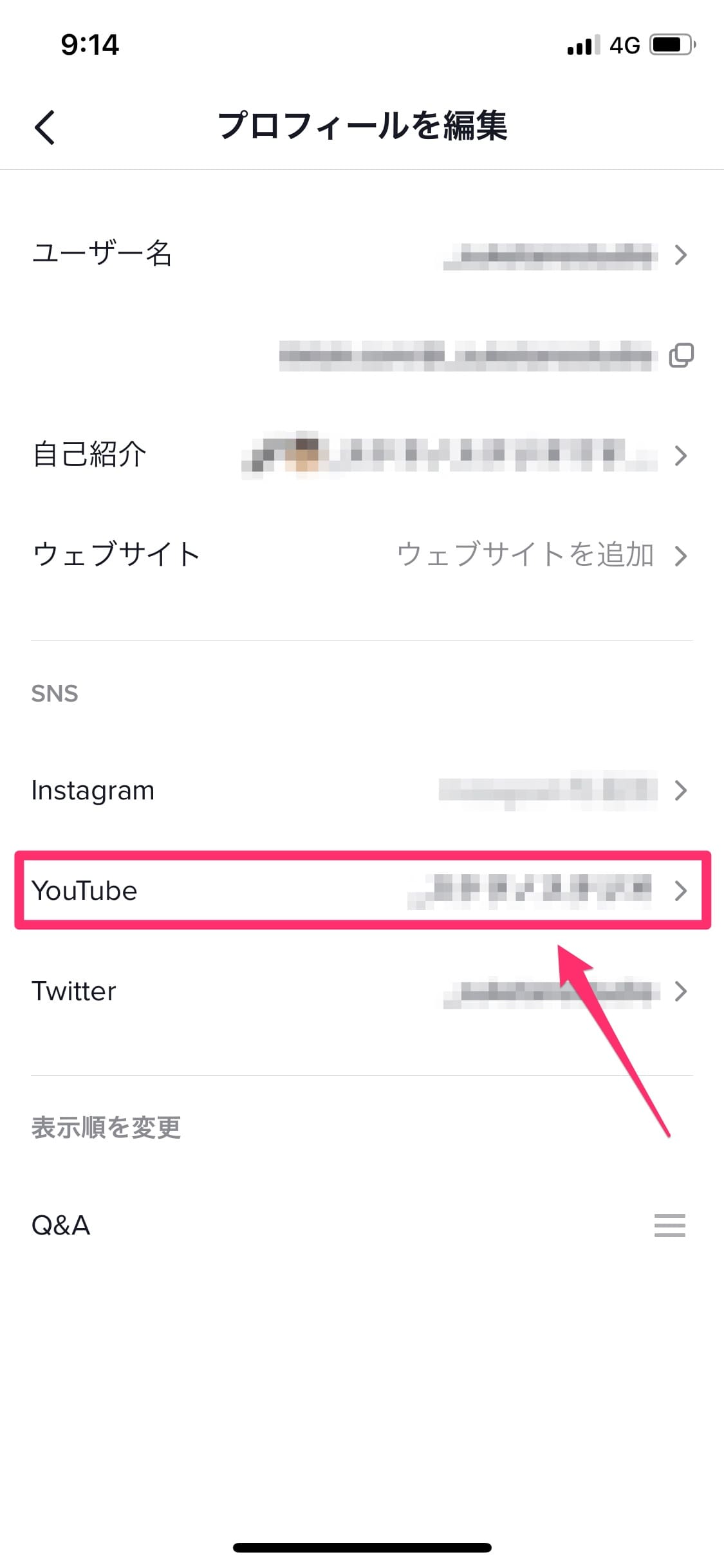The image size is (724, 1568).
Task: Add a website via ウェブサイトを追加
Action: 524,555
